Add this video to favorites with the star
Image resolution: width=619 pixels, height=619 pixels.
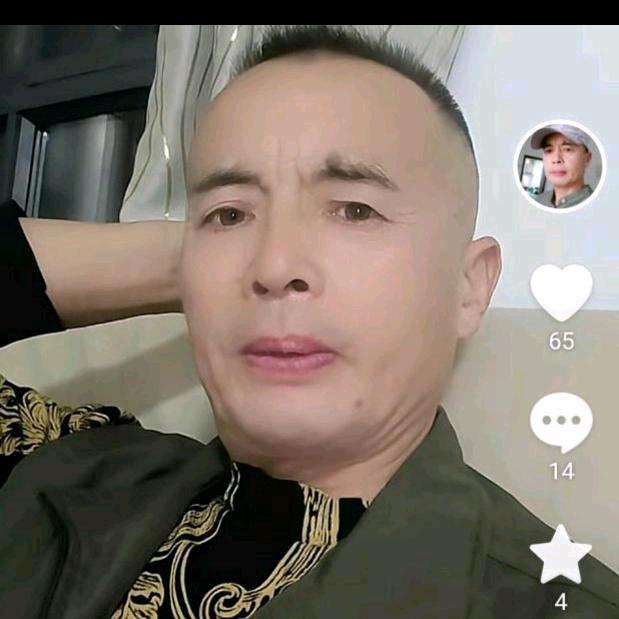pyautogui.click(x=561, y=556)
